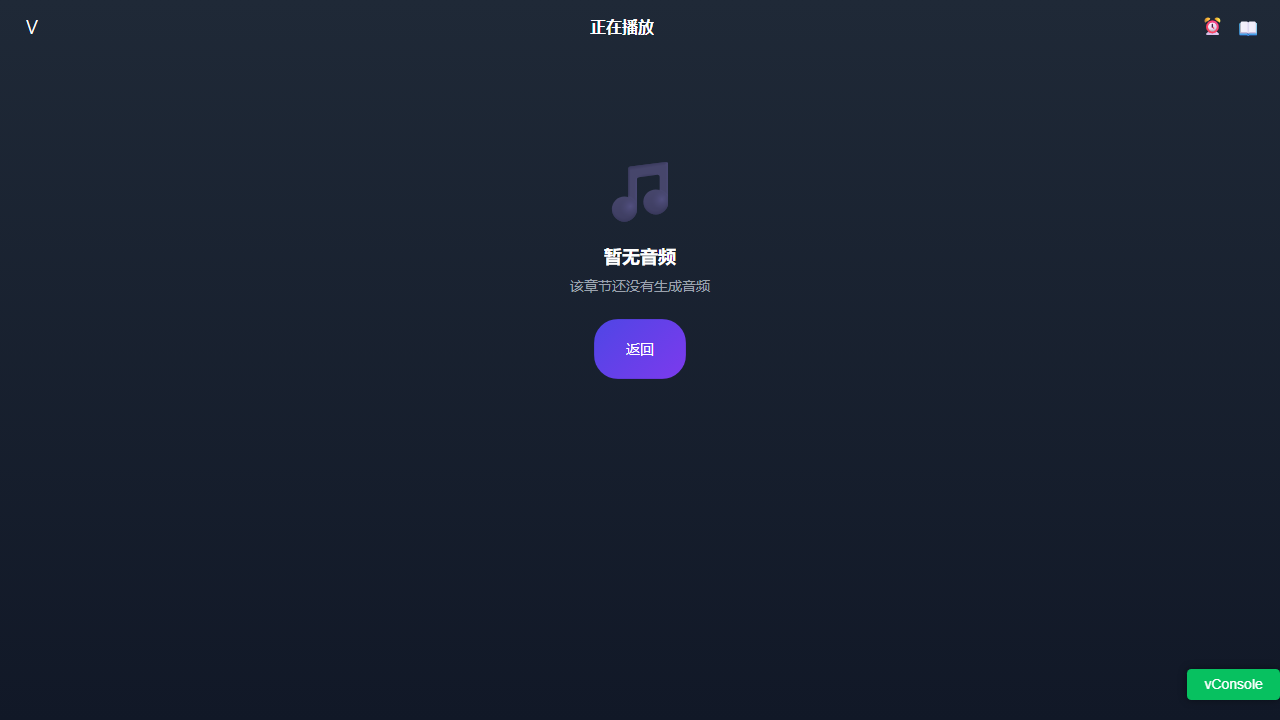Collapse the player with the down chevron

32,28
